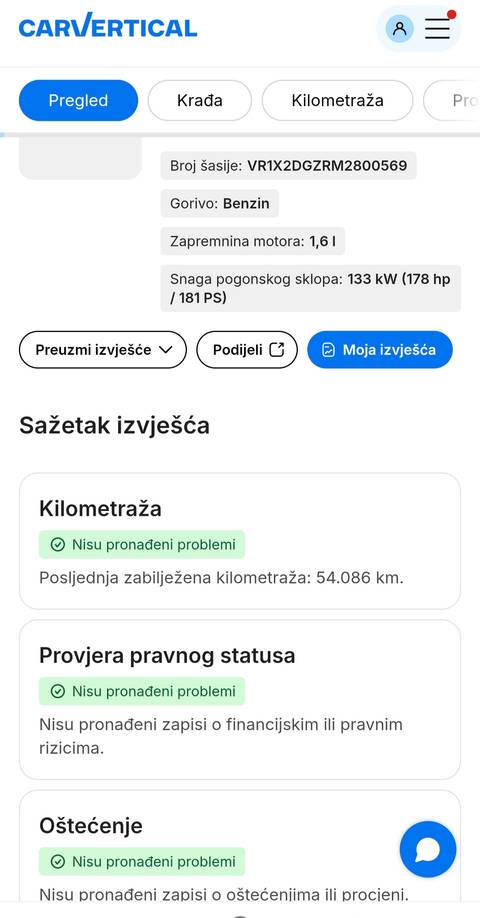Switch to the Kilometraža tab
The image size is (480, 918).
point(337,100)
